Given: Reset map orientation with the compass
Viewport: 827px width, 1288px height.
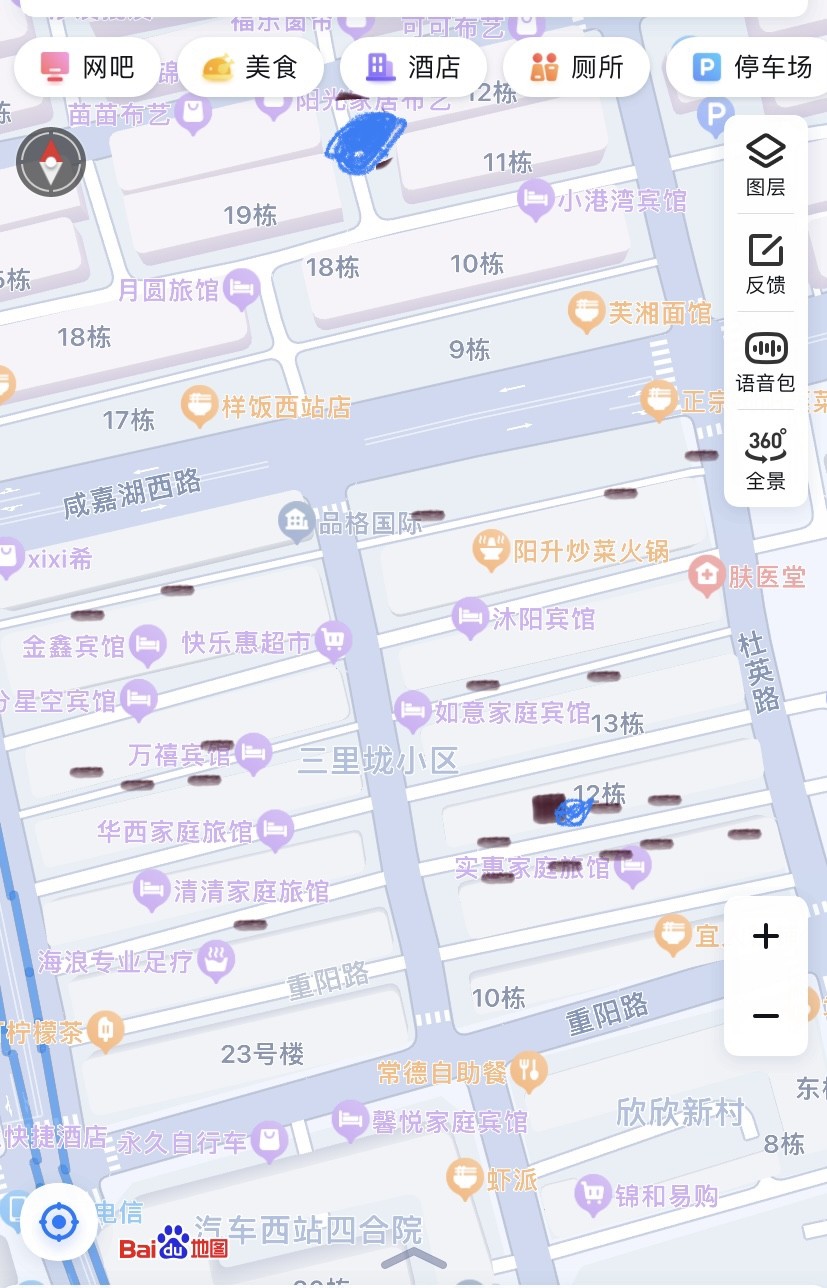Looking at the screenshot, I should [x=51, y=162].
